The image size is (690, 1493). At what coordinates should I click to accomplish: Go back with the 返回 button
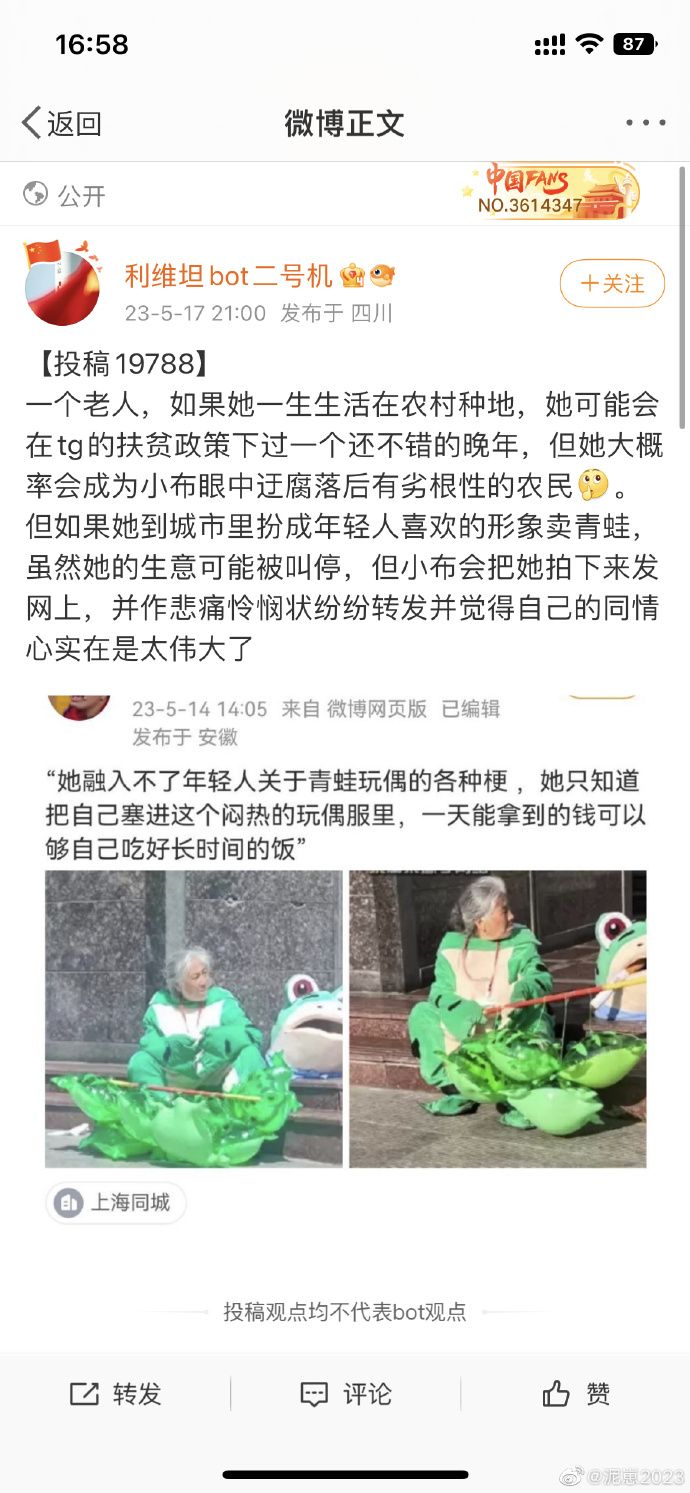(62, 123)
